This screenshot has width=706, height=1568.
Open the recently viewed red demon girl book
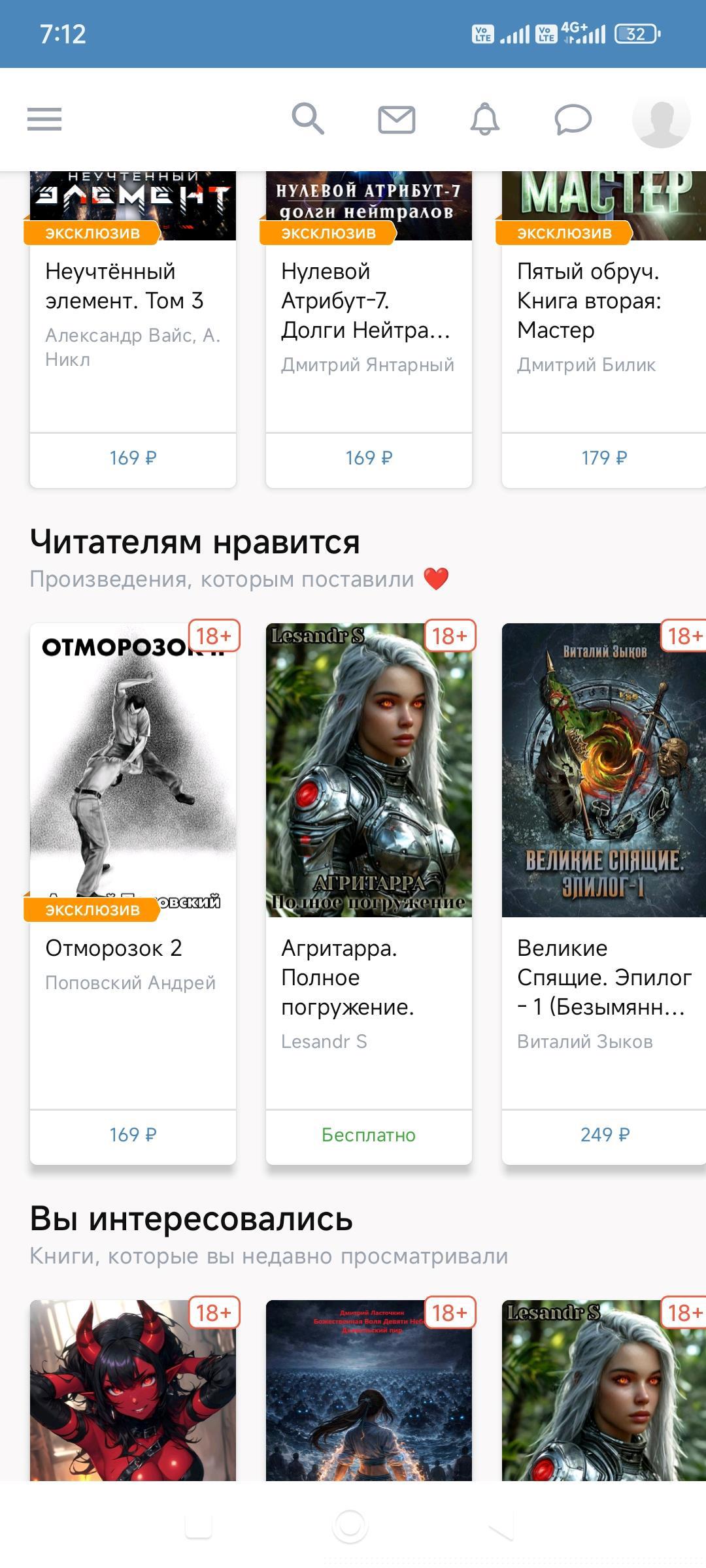[x=133, y=1392]
